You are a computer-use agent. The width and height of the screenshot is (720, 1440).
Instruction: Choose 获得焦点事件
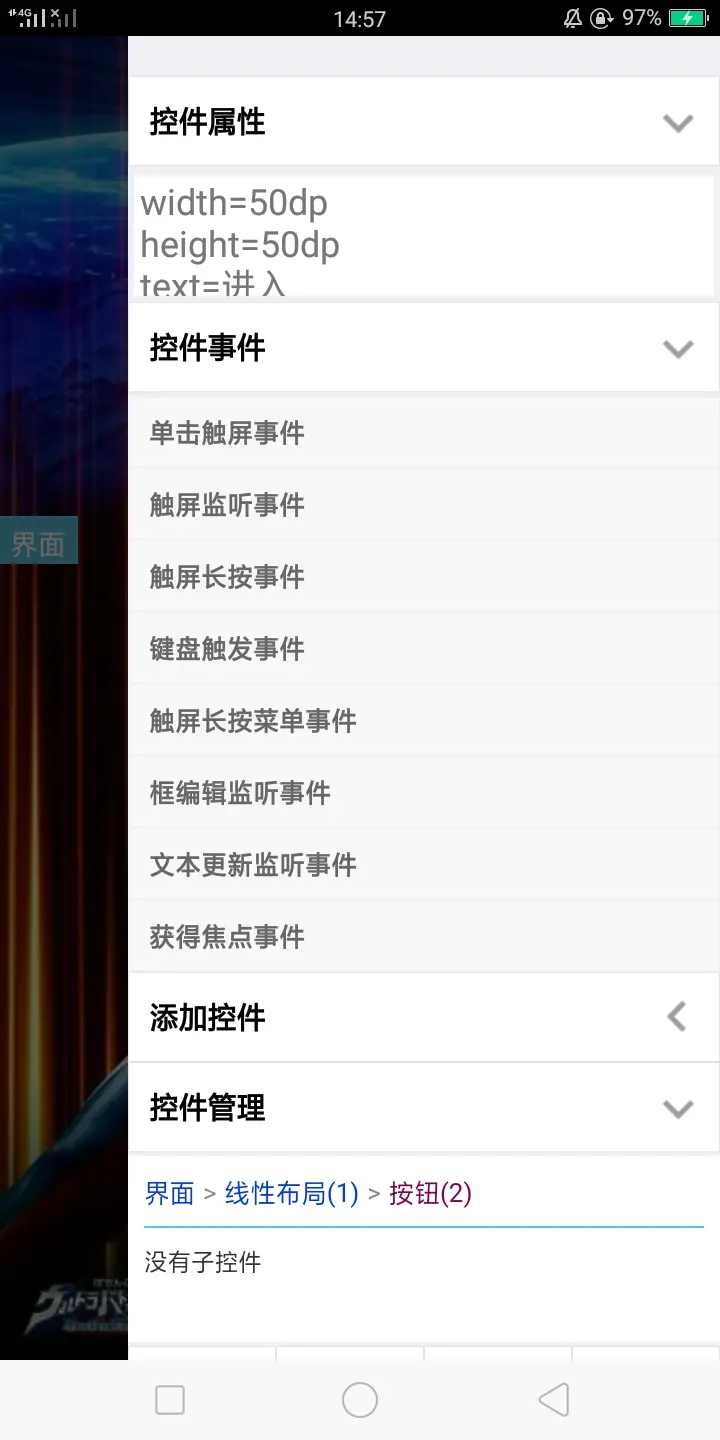click(228, 937)
